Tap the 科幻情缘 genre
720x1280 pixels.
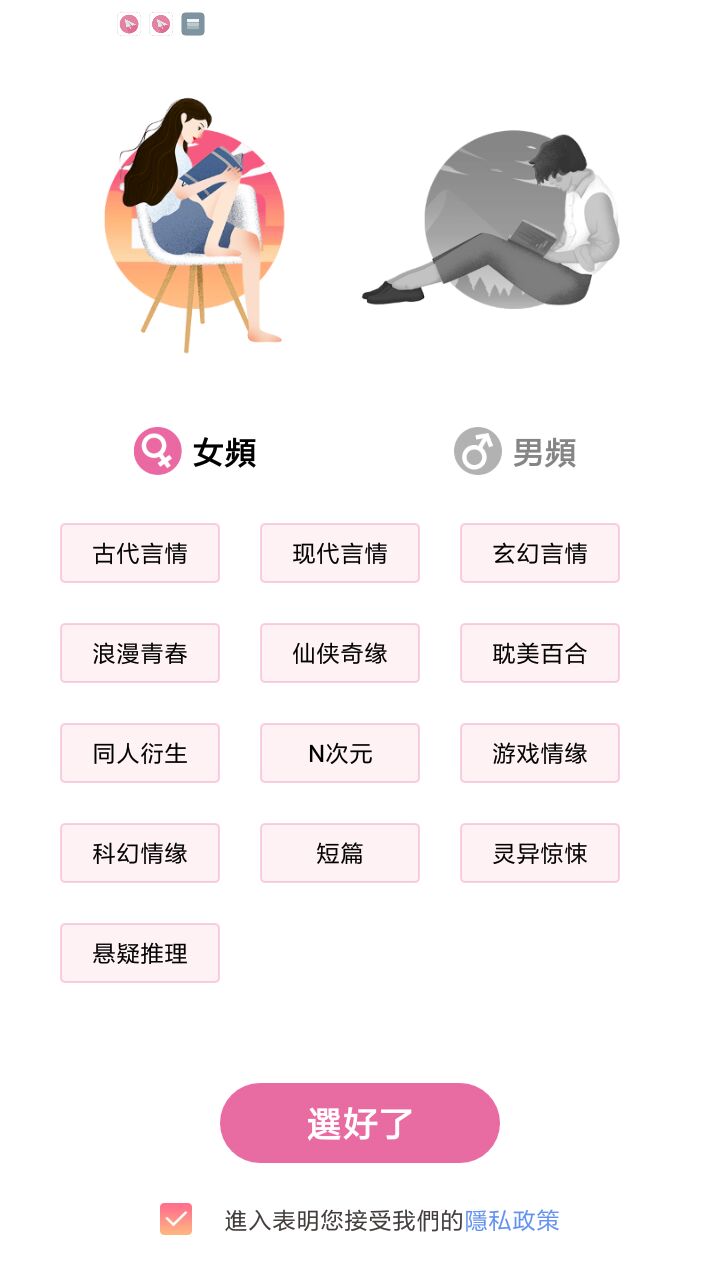pyautogui.click(x=140, y=853)
